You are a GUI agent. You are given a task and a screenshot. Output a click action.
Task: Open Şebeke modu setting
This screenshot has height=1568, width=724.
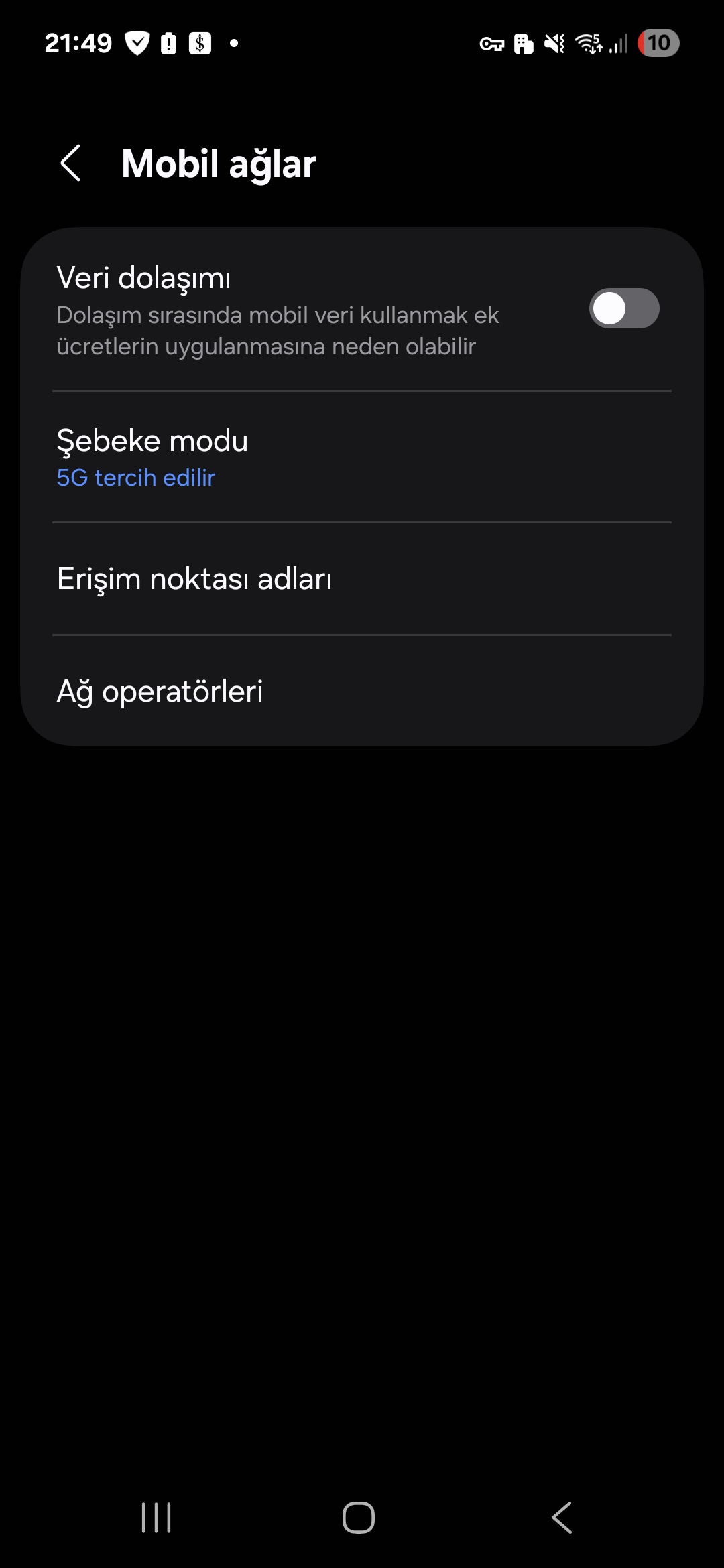click(x=362, y=457)
